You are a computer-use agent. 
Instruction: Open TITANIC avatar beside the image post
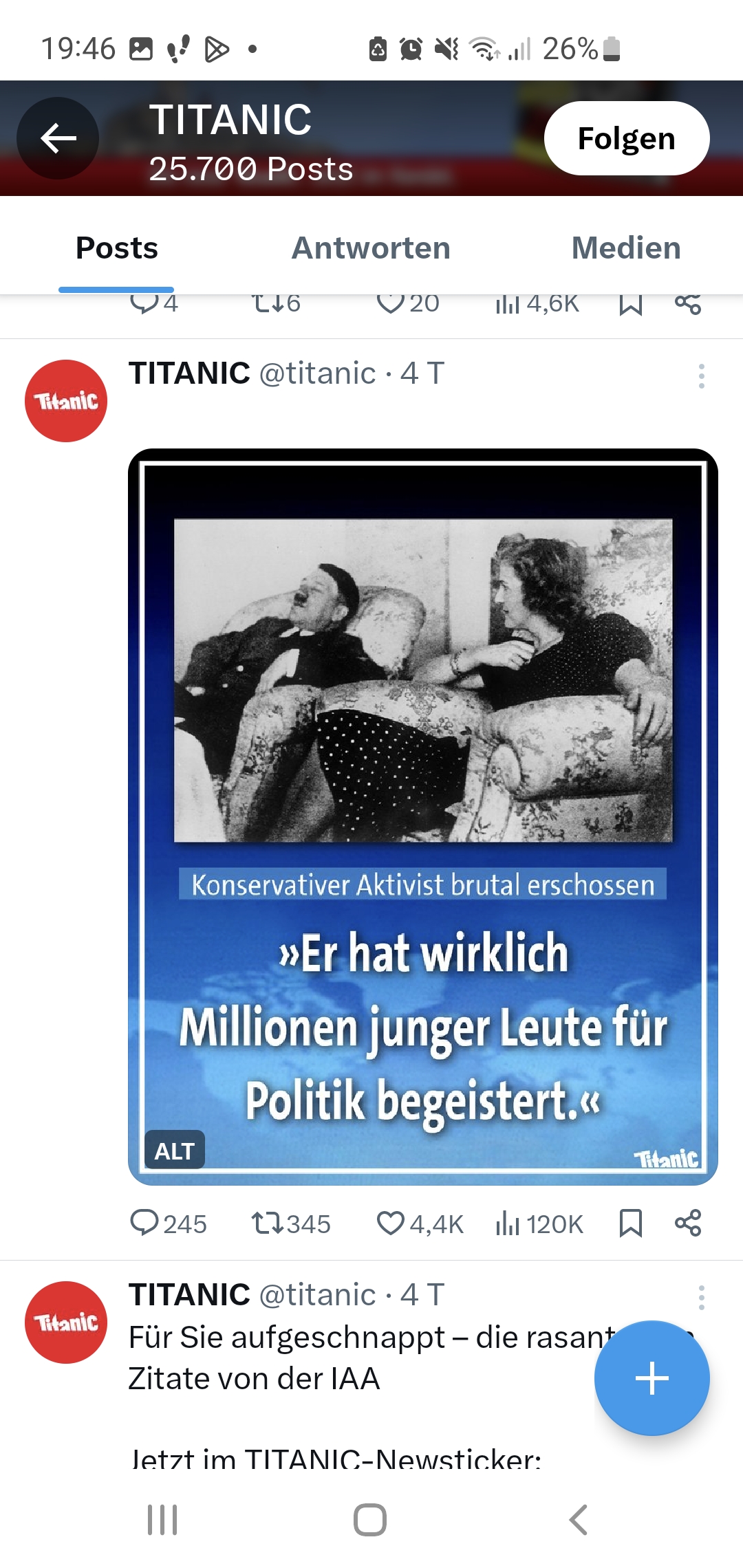click(66, 401)
